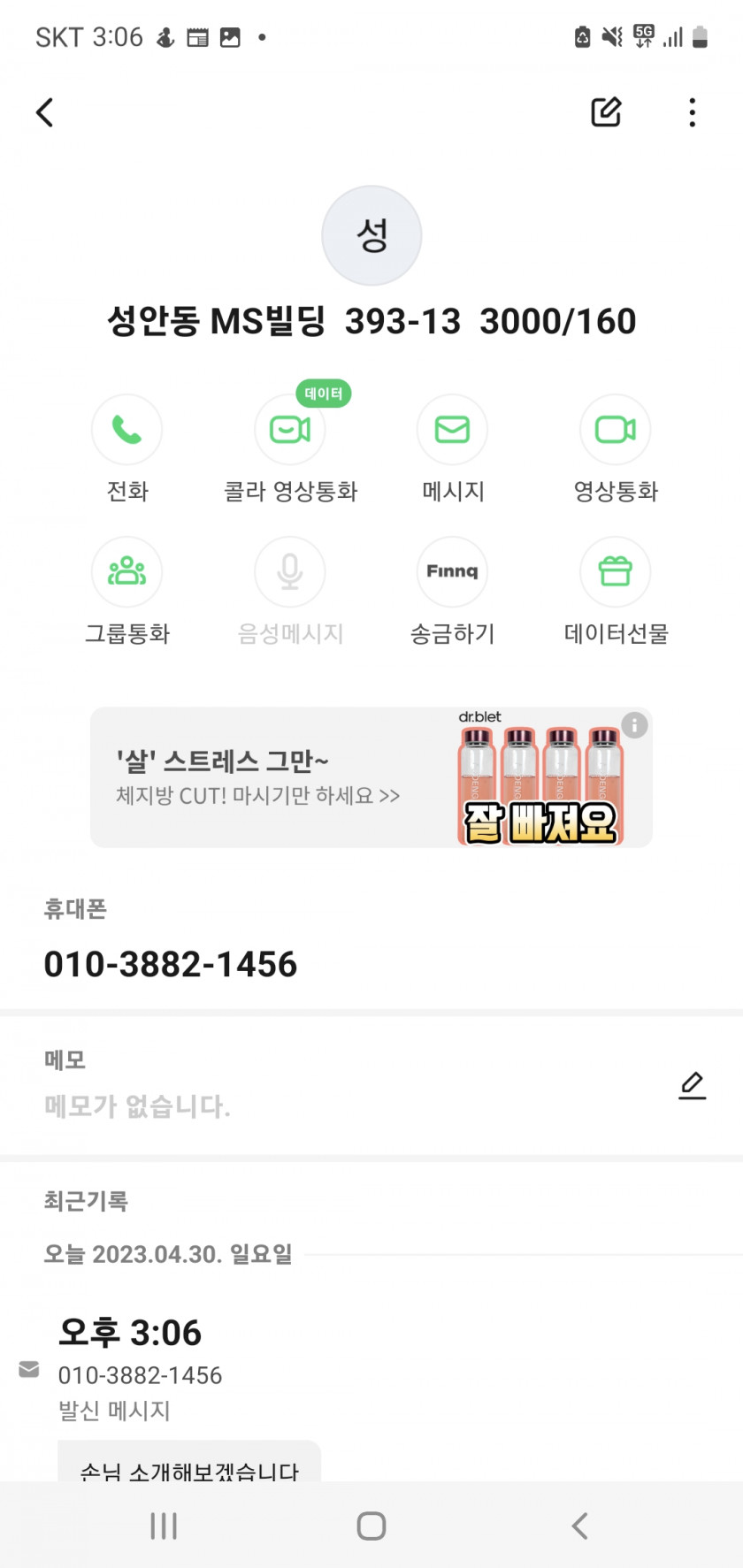Tap phone number 010-3882-1456 under 휴대폰
Viewport: 743px width, 1568px height.
171,964
